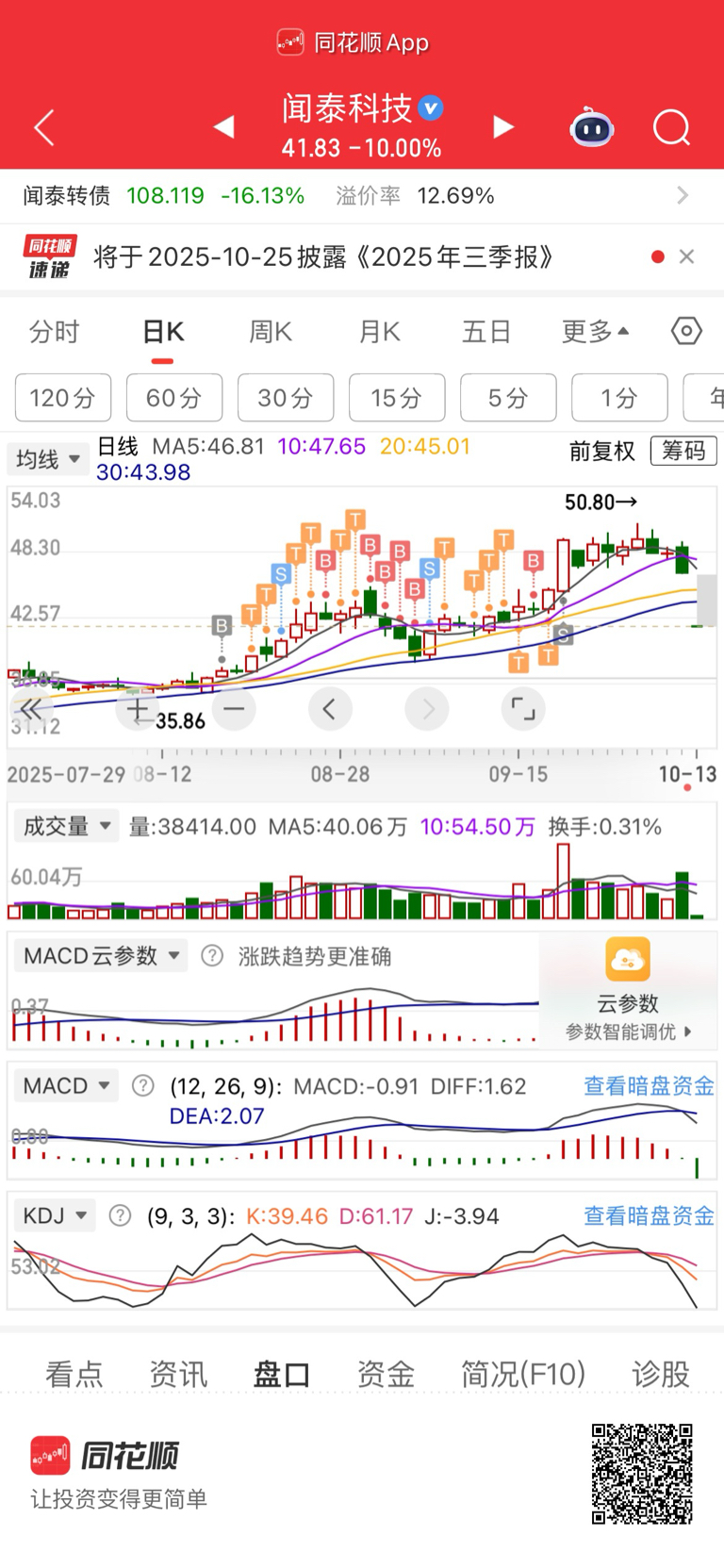
Task: Open the AI robot assistant
Action: 592,127
